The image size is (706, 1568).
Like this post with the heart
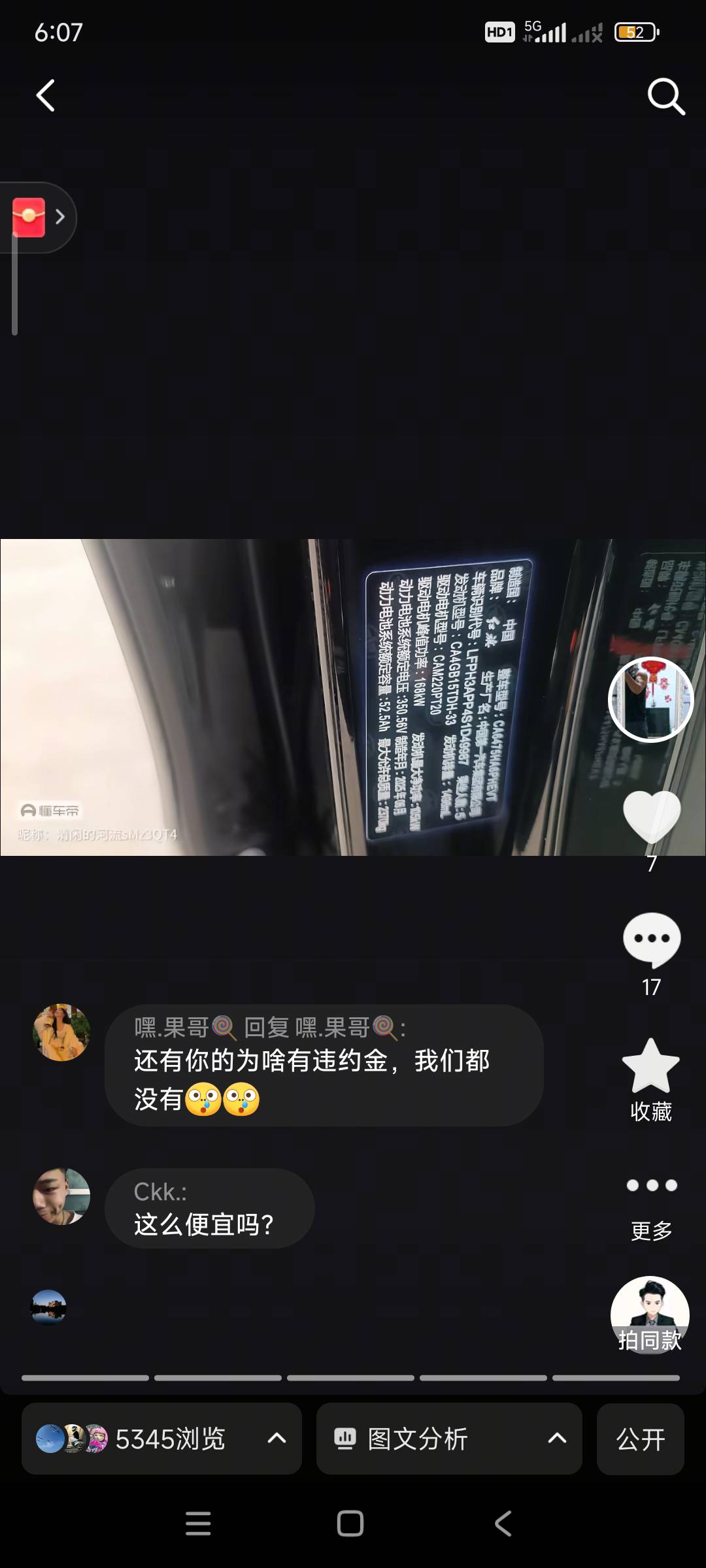click(651, 817)
